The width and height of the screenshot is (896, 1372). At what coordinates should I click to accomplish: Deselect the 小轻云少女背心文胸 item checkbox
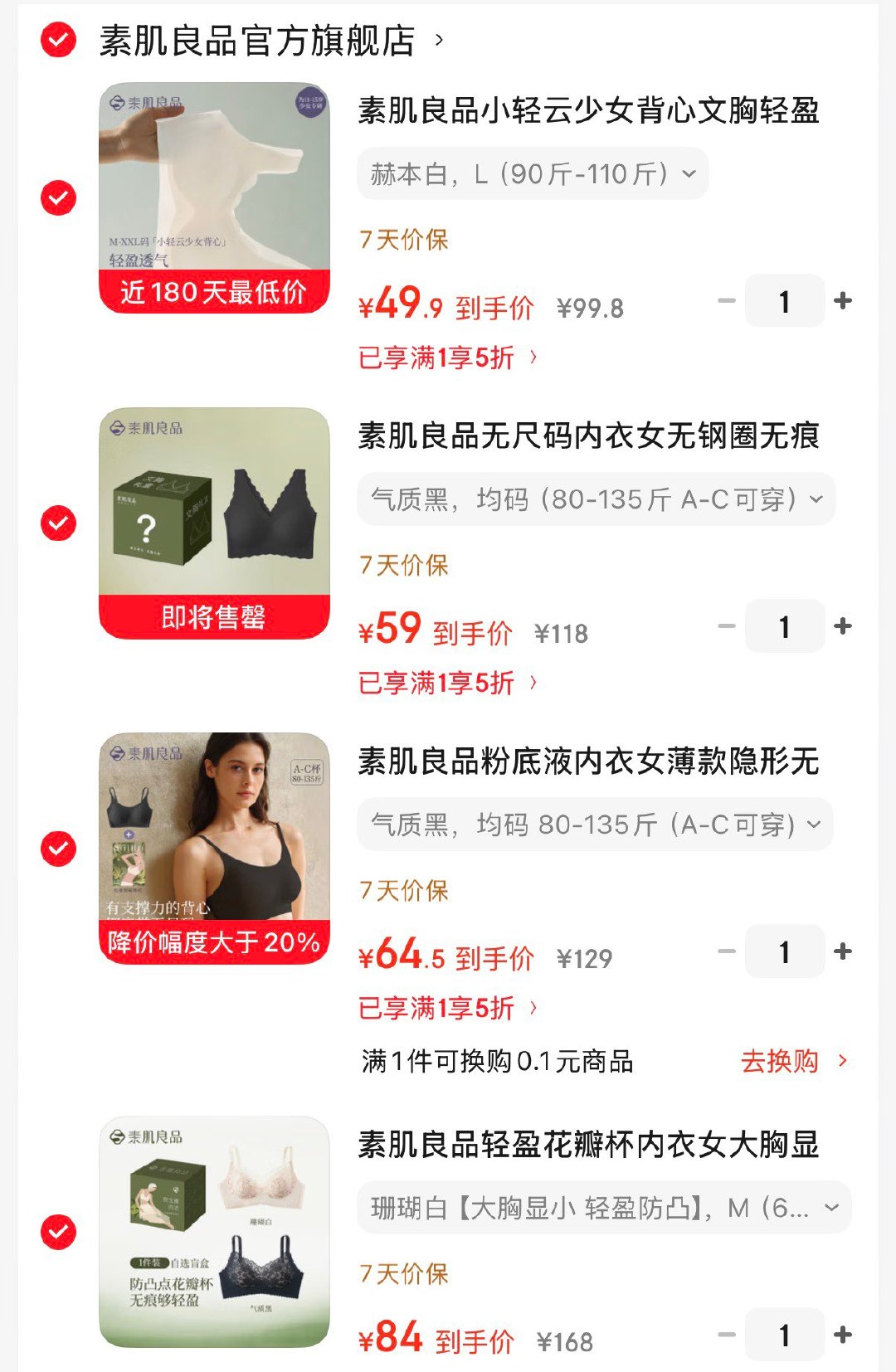click(x=58, y=197)
